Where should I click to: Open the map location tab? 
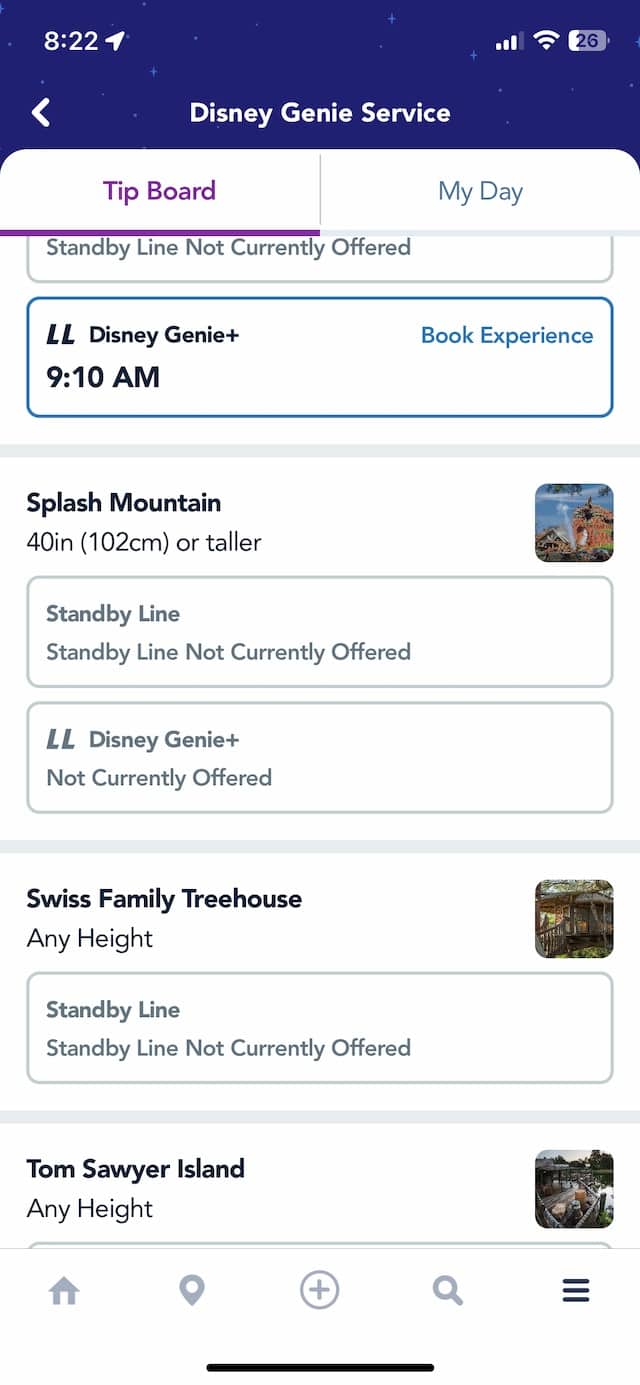[x=192, y=1291]
